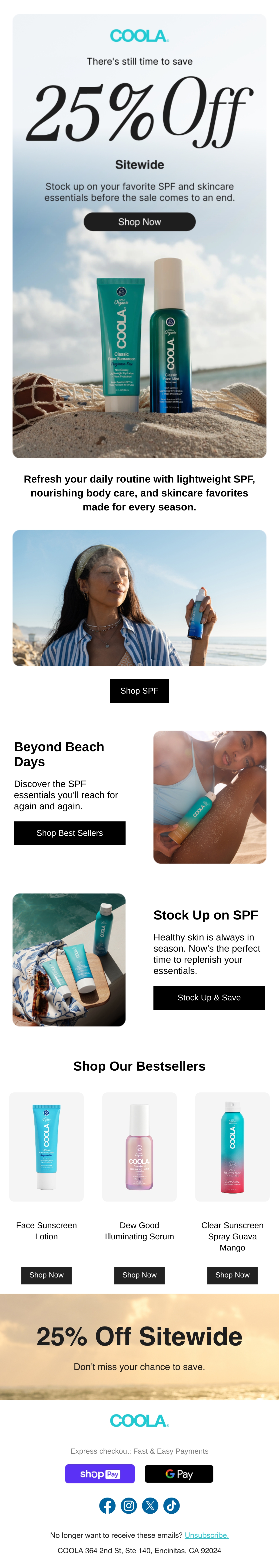This screenshot has width=279, height=1568.
Task: Shop Now for Face Sunscreen Lotion
Action: point(46,1275)
